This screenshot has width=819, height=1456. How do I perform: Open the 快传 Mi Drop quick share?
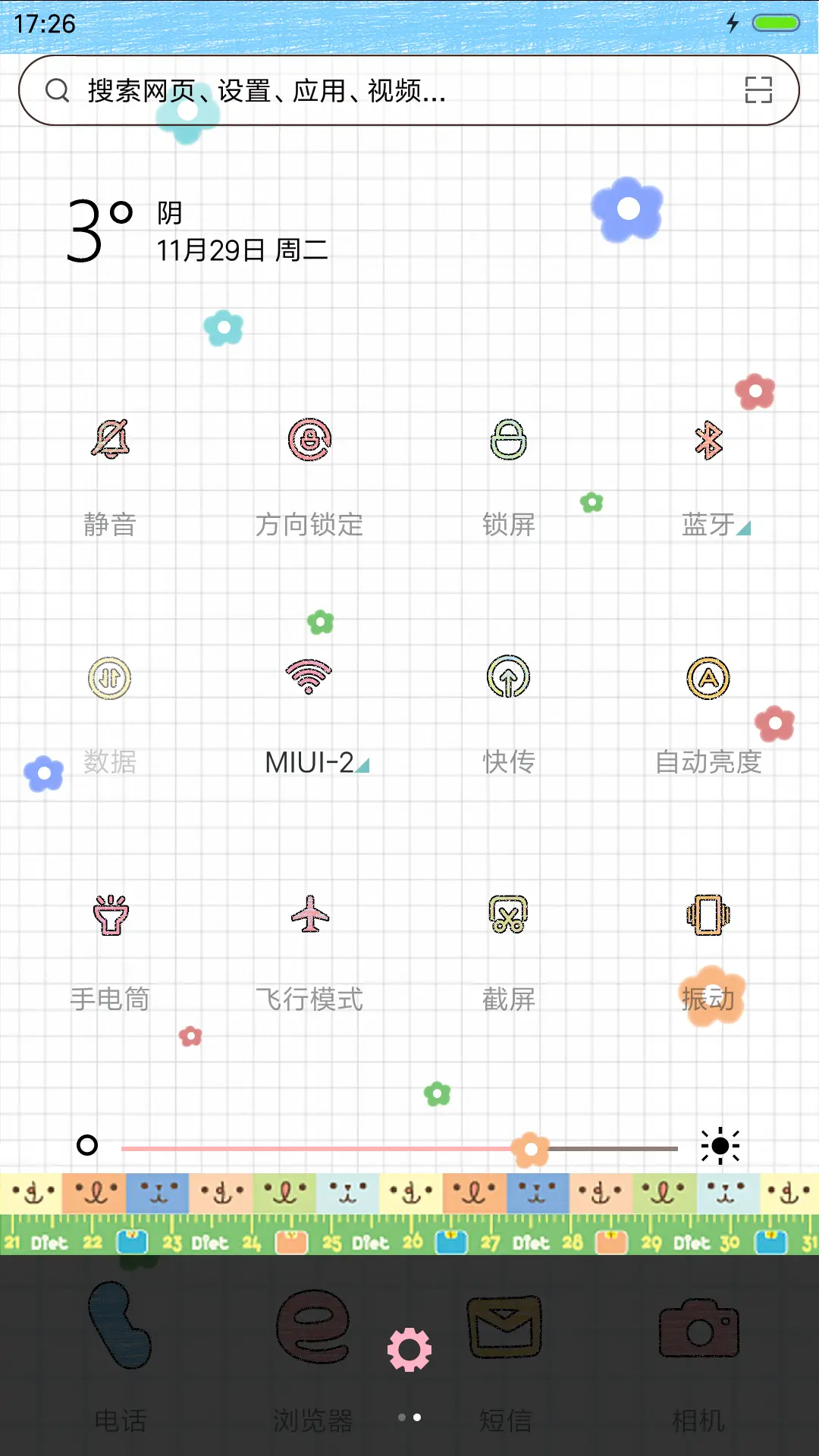509,679
